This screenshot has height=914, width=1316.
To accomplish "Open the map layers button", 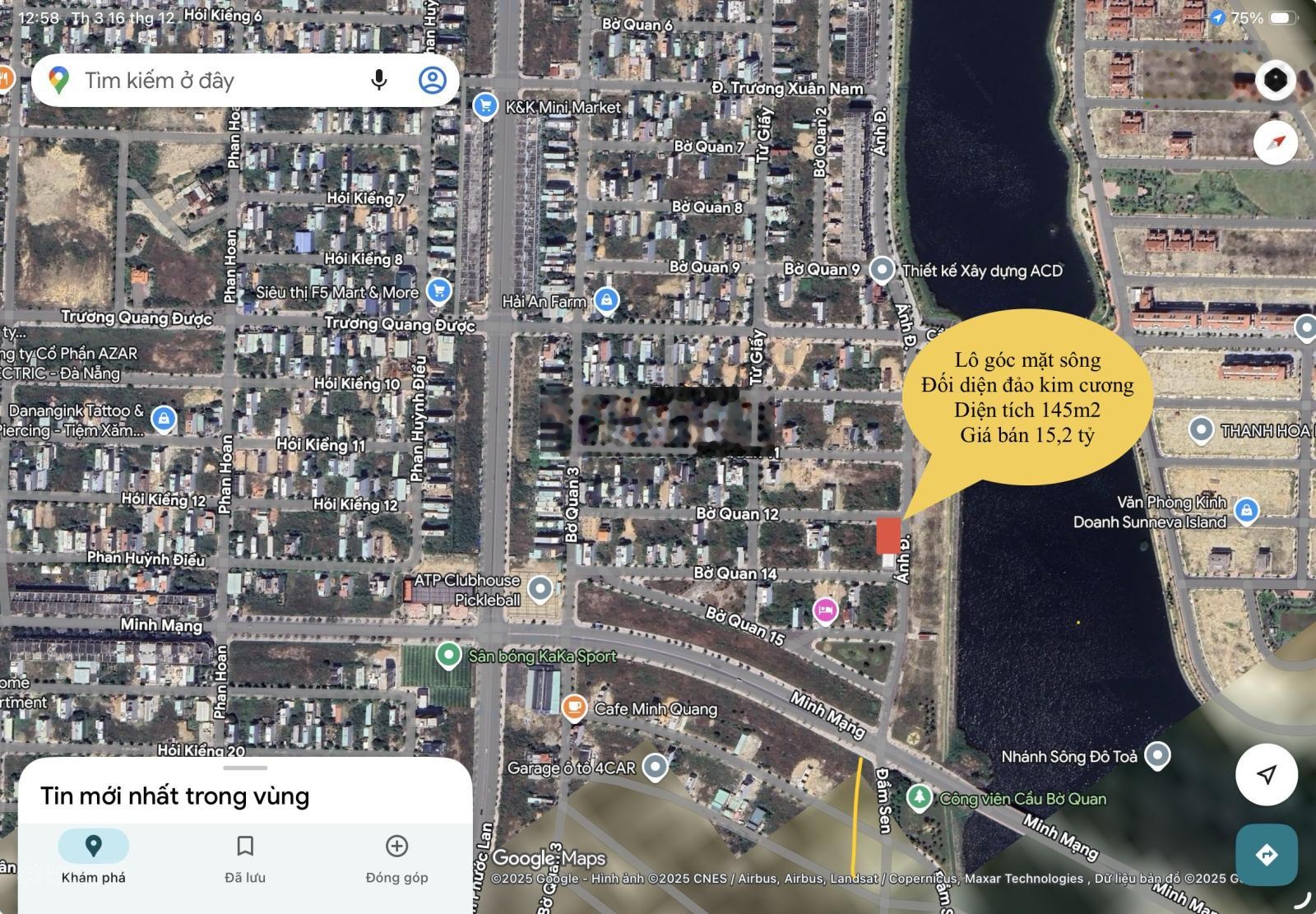I will pos(1276,81).
